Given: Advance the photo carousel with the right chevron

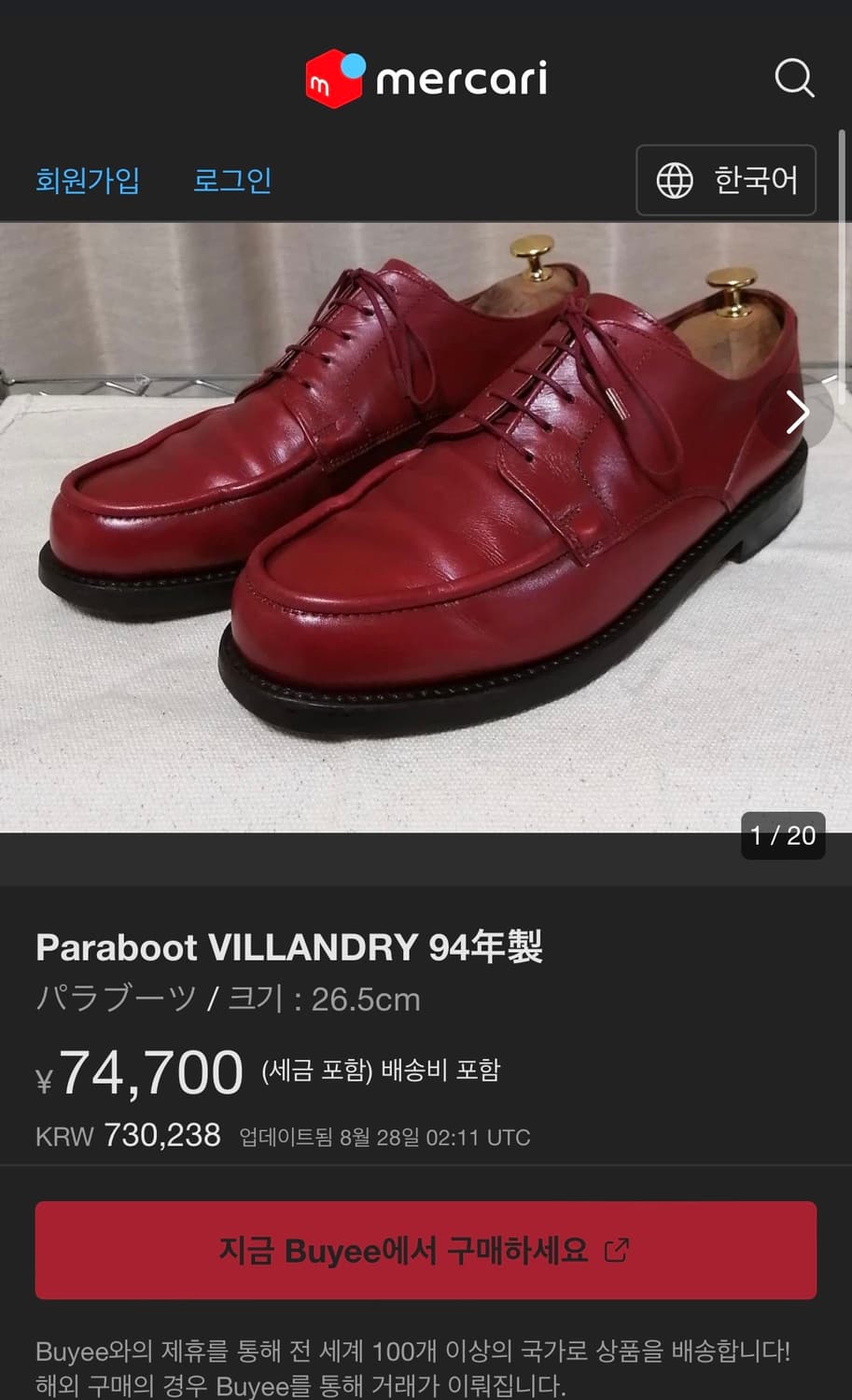Looking at the screenshot, I should [x=799, y=413].
